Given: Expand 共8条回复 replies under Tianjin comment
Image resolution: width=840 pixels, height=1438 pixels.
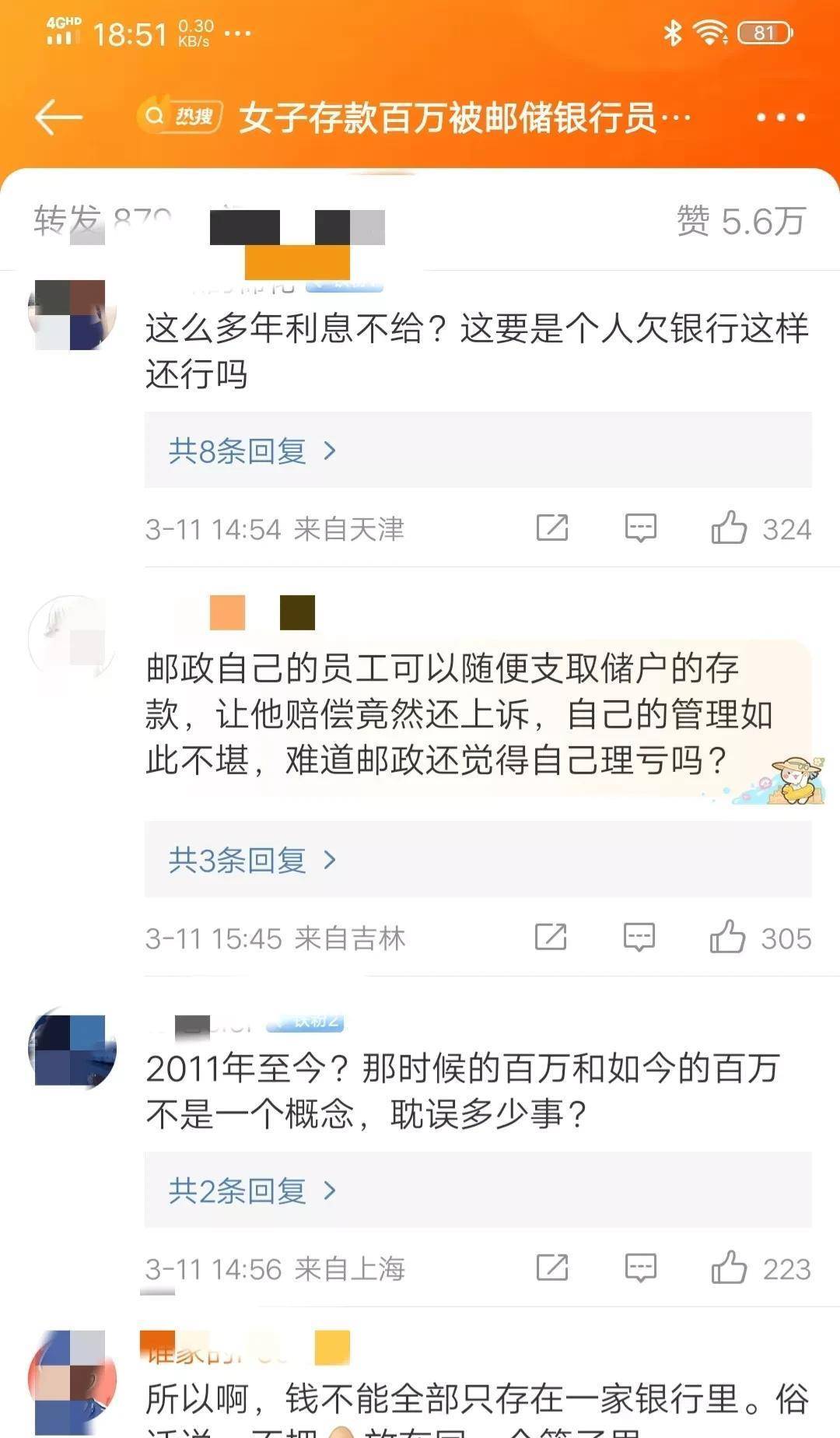Looking at the screenshot, I should 253,451.
